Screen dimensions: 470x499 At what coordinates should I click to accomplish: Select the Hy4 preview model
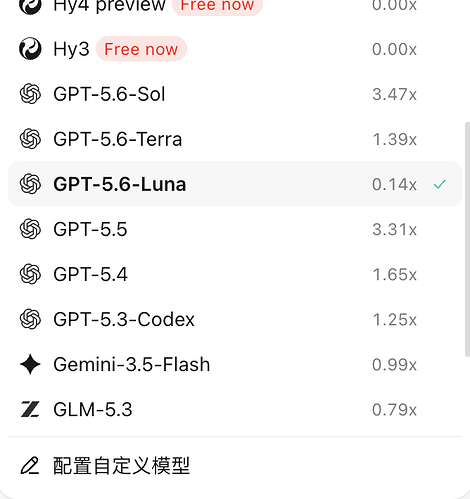click(x=235, y=6)
